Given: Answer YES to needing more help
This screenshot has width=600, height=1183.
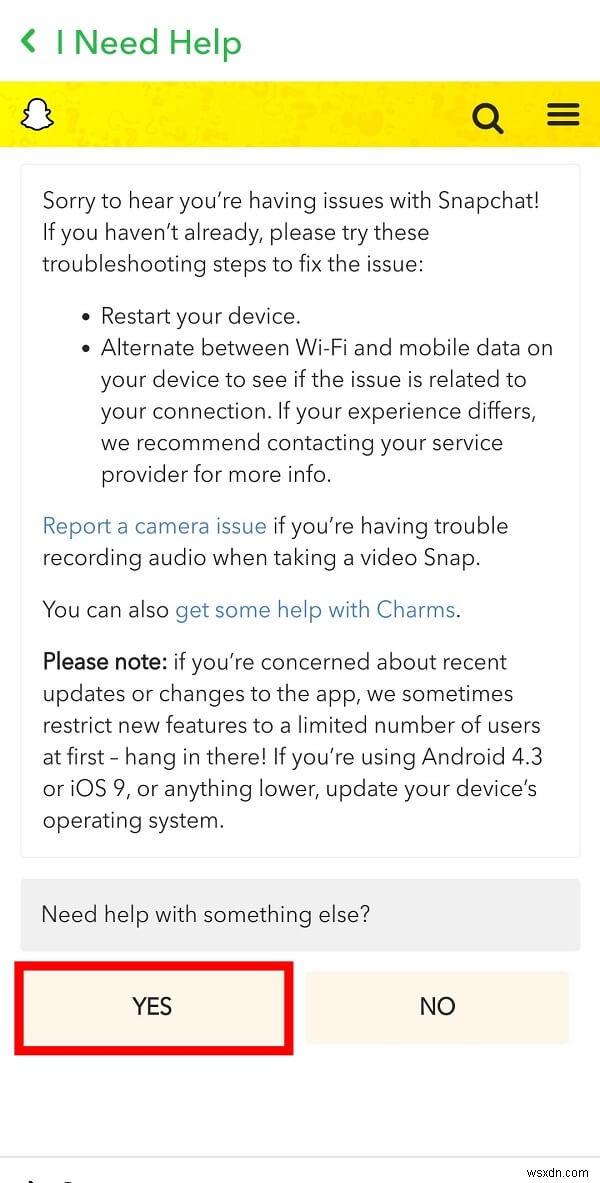Looking at the screenshot, I should (x=153, y=1007).
